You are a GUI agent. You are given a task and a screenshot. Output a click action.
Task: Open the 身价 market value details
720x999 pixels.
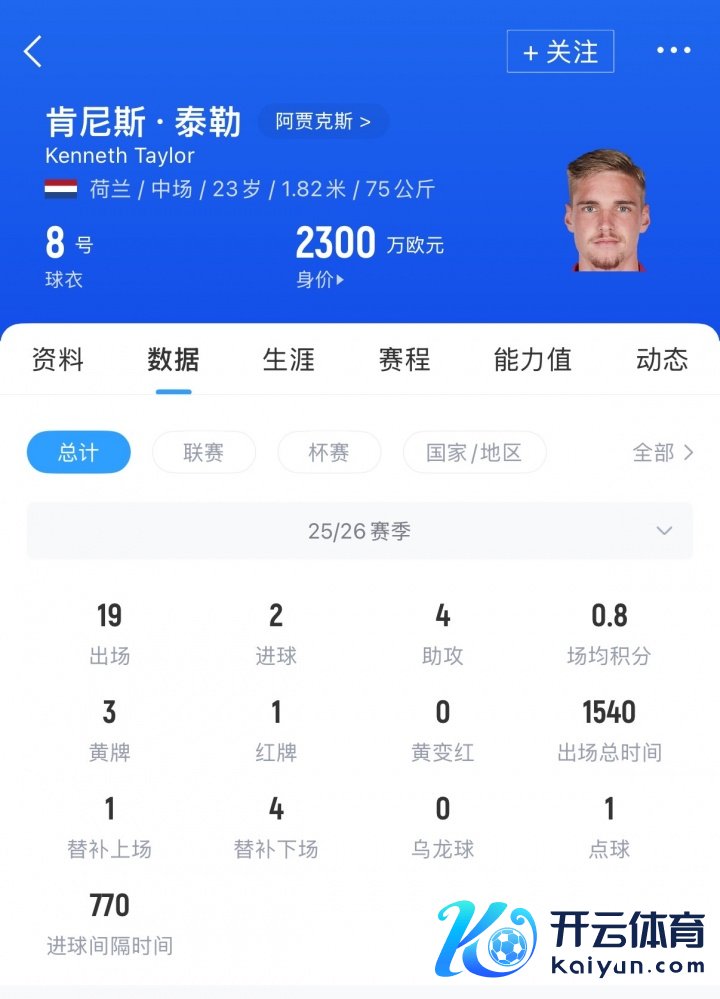(320, 280)
